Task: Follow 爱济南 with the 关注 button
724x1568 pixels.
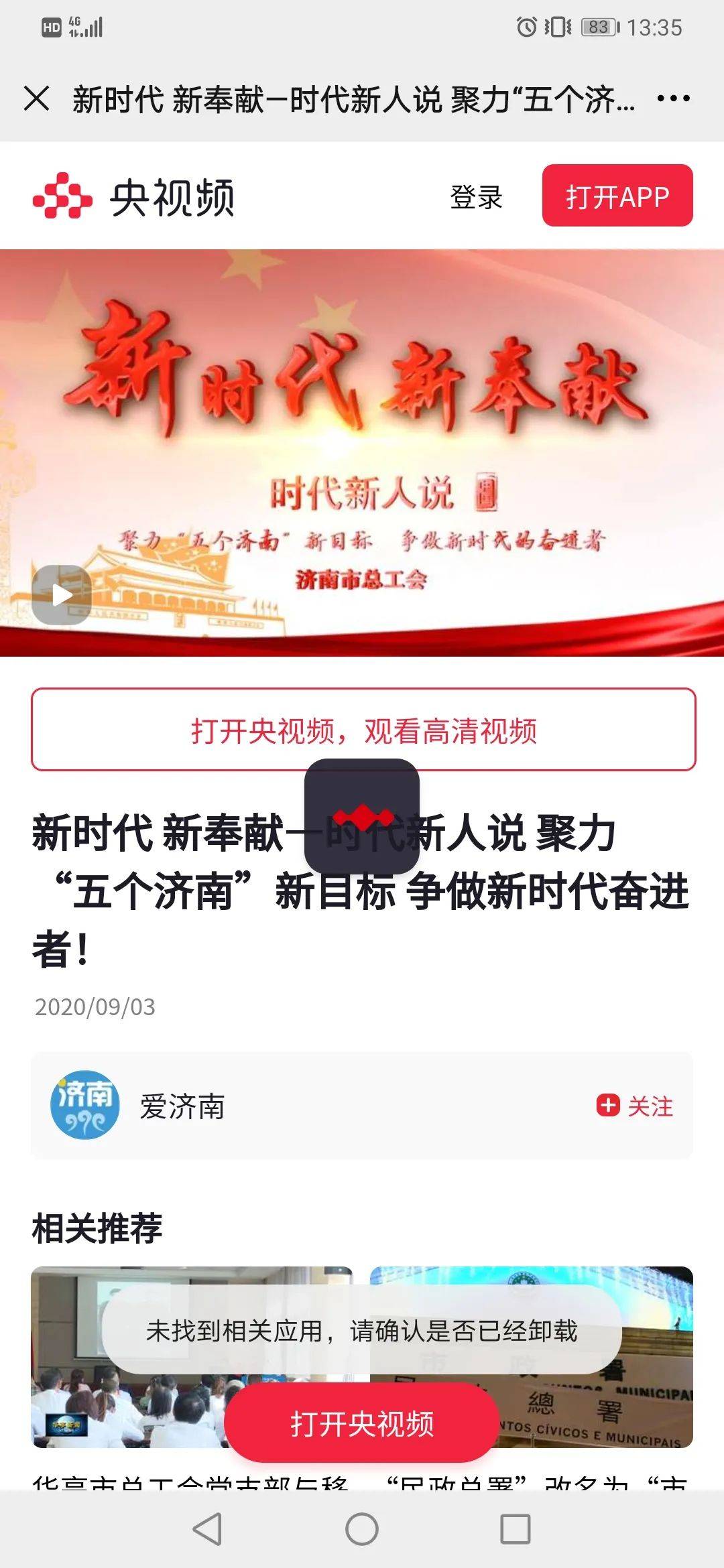Action: click(x=635, y=1106)
